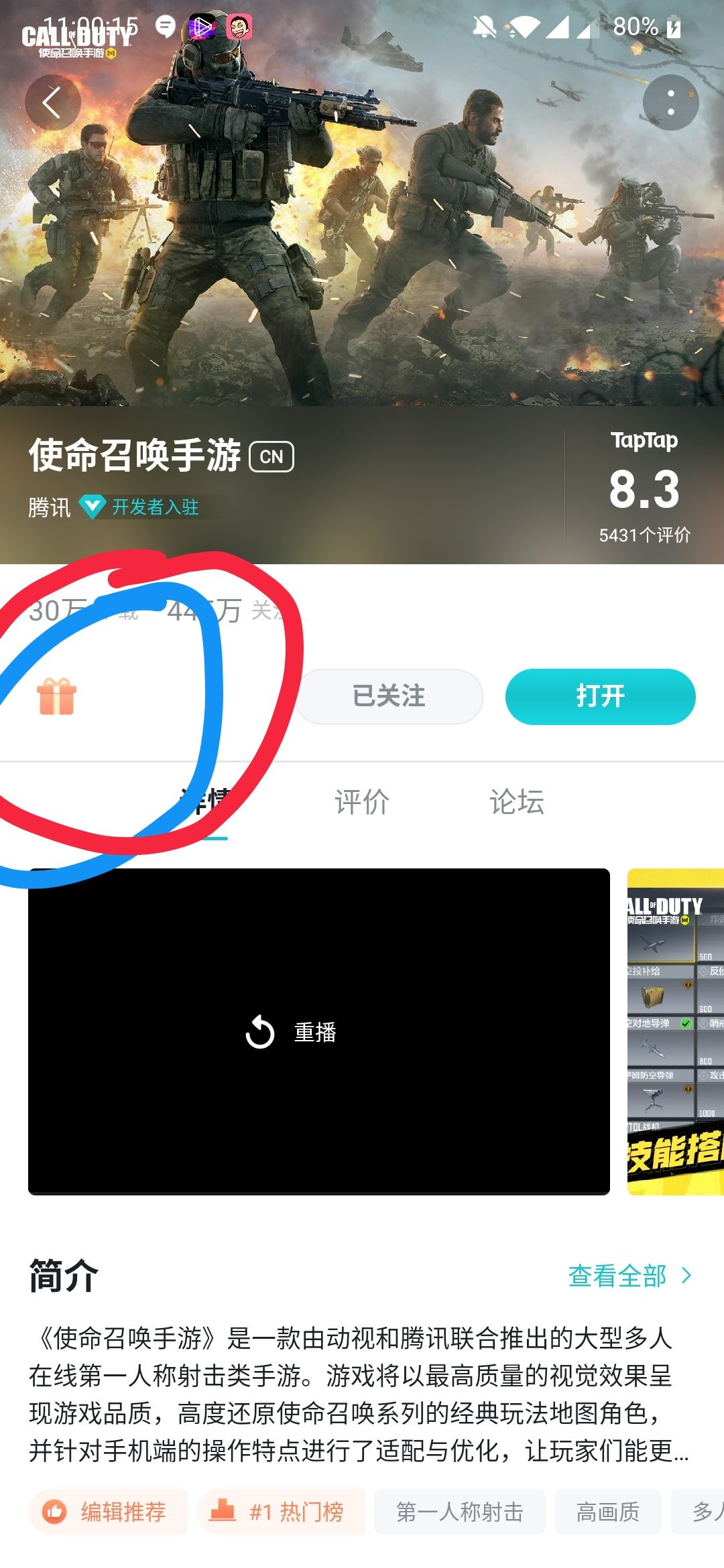Open the three-dot overflow menu
The height and width of the screenshot is (1568, 724).
670,103
